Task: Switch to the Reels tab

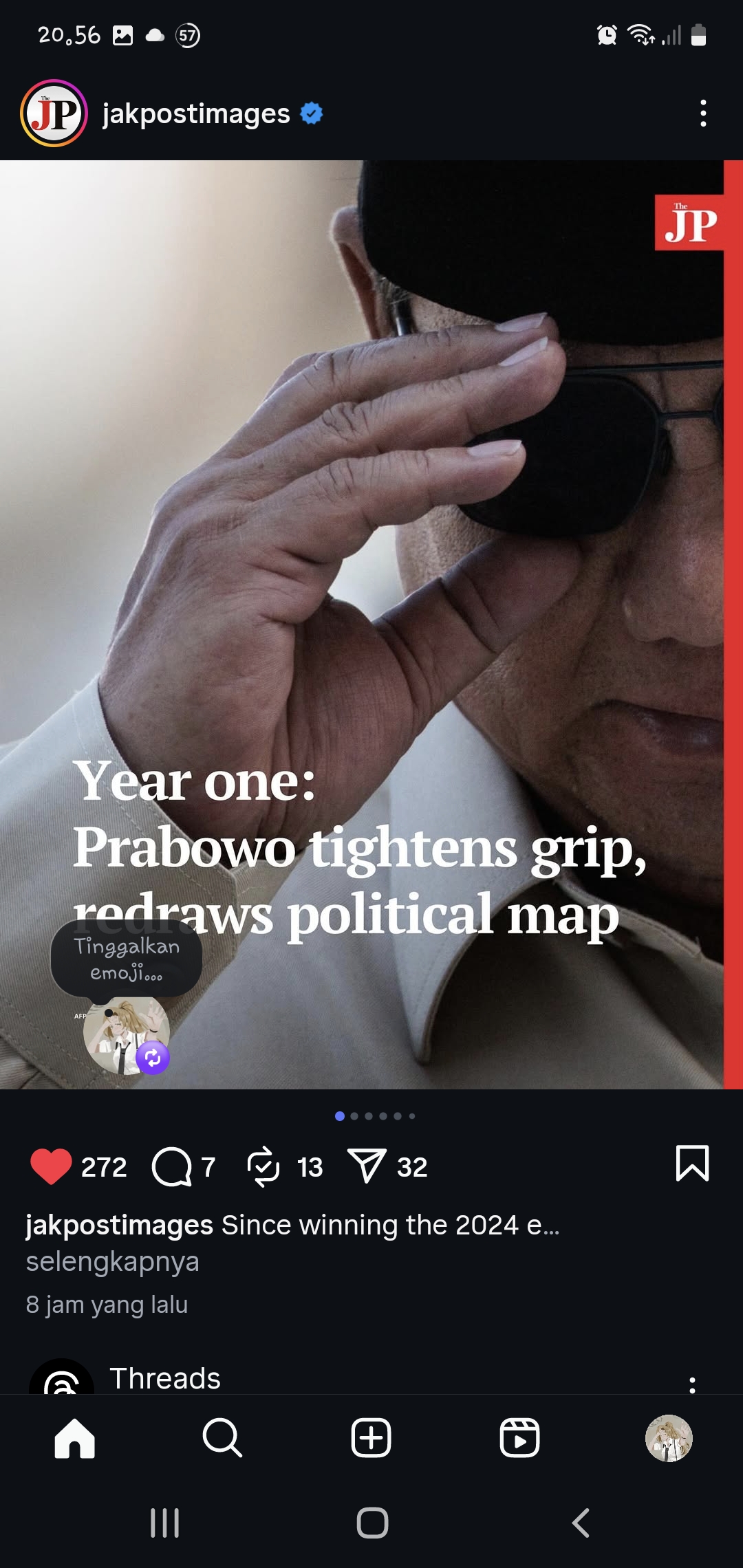Action: (x=519, y=1438)
